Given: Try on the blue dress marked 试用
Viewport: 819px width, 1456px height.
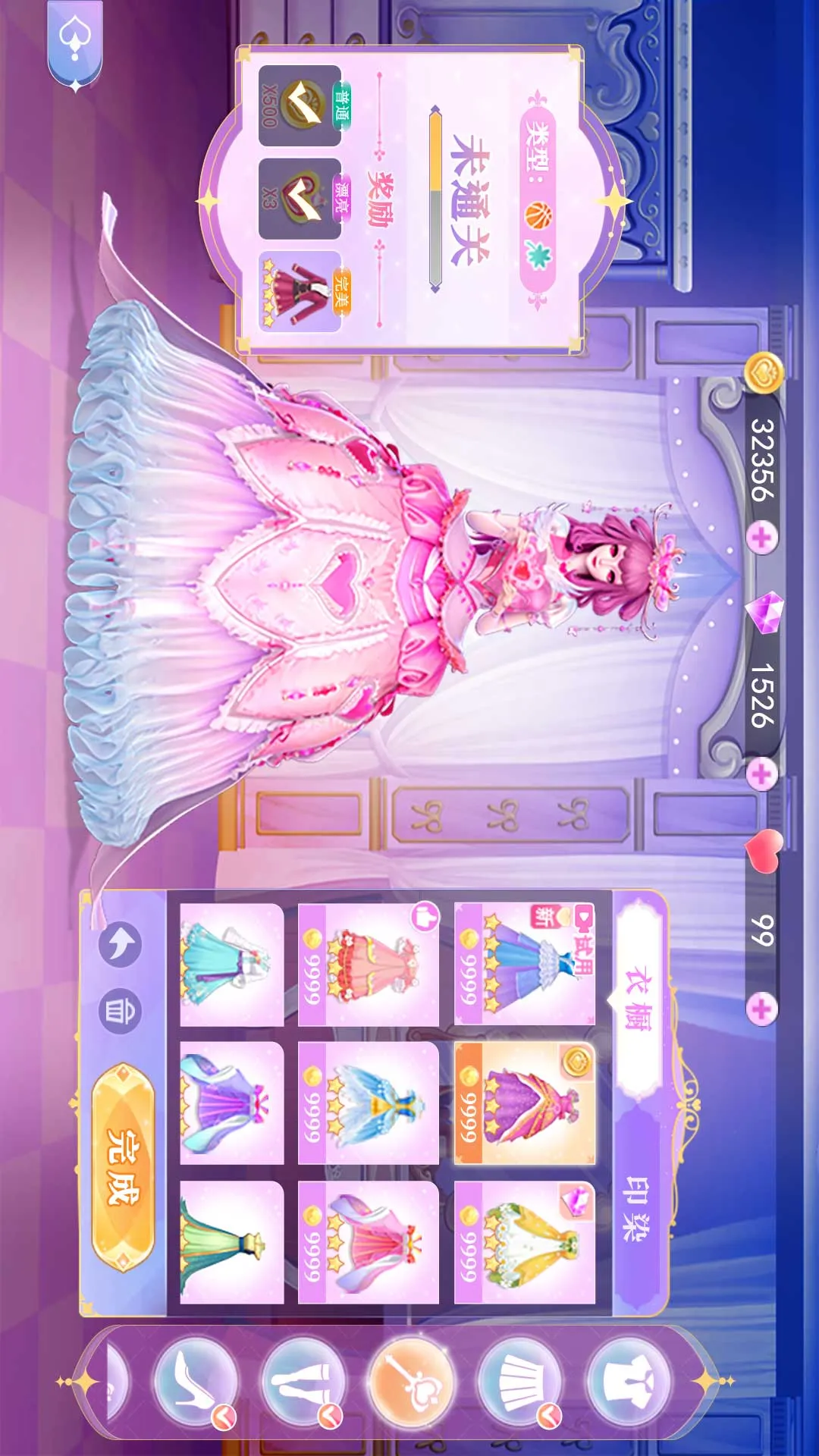Looking at the screenshot, I should (x=525, y=964).
